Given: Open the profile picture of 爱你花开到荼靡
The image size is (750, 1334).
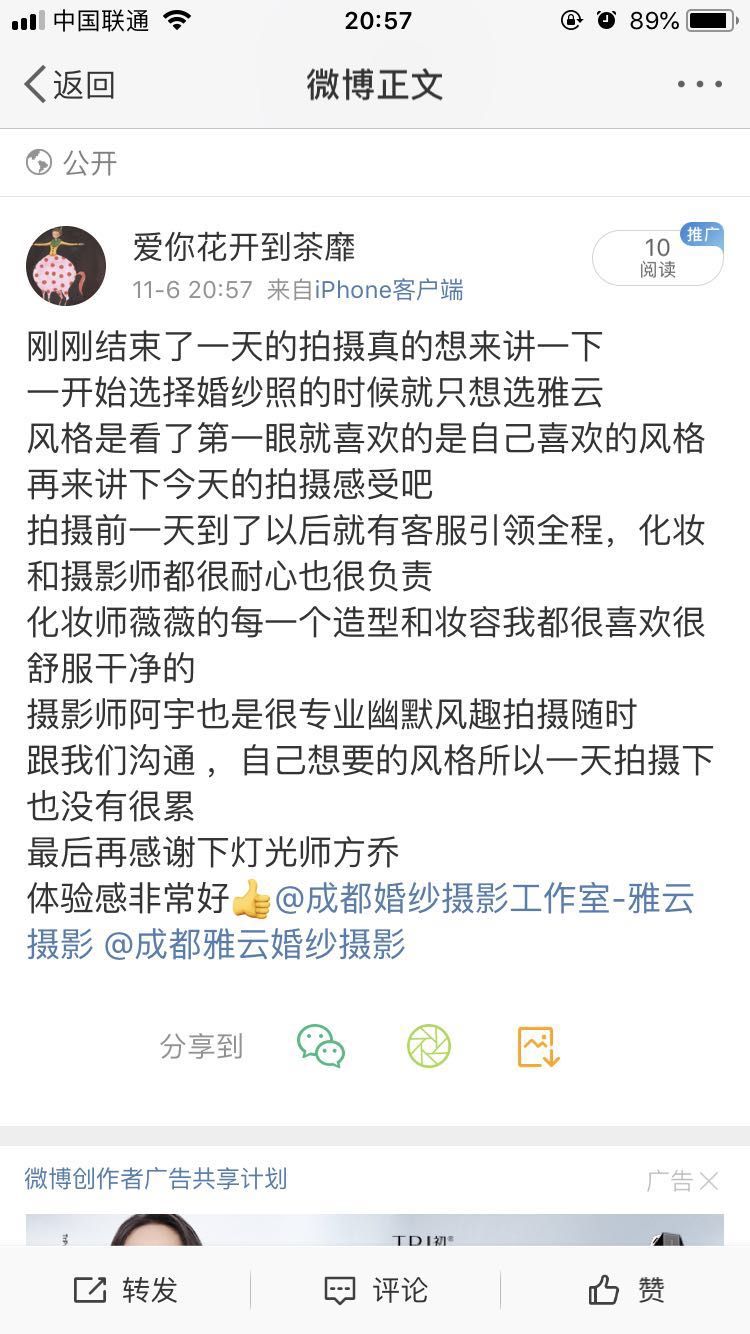Looking at the screenshot, I should coord(66,266).
